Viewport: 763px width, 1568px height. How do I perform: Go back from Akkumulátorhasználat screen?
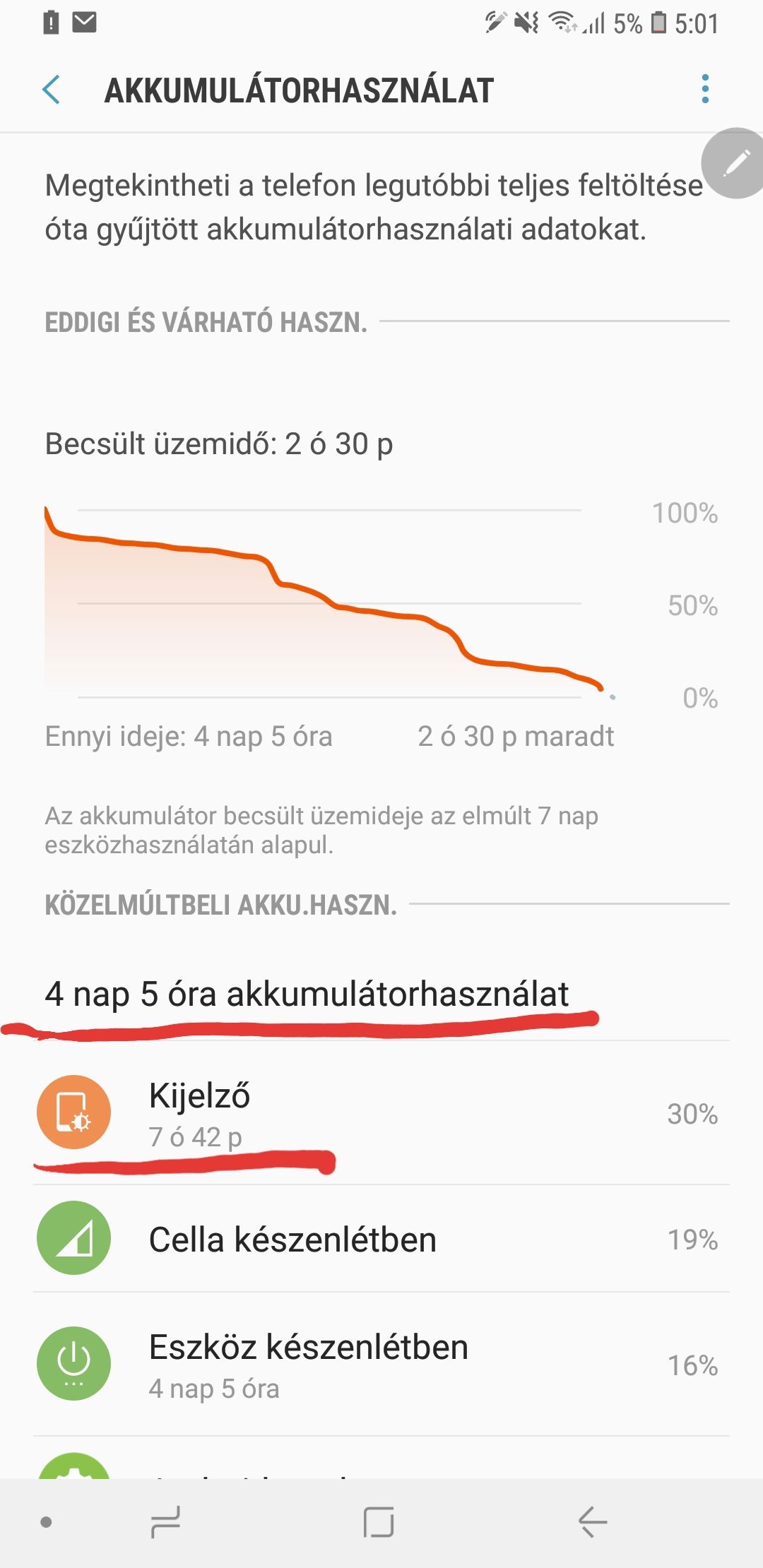point(52,90)
